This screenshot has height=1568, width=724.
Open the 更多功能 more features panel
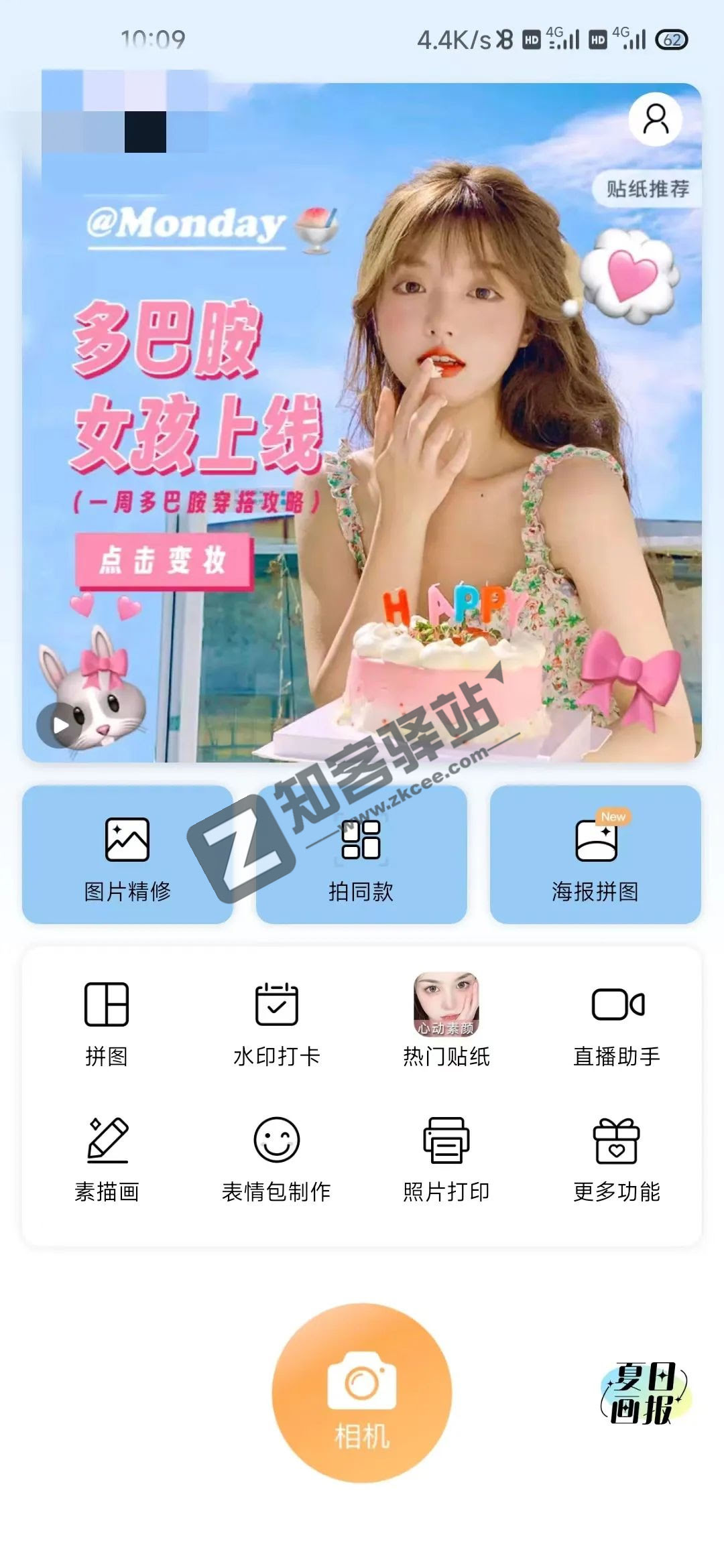[617, 1153]
